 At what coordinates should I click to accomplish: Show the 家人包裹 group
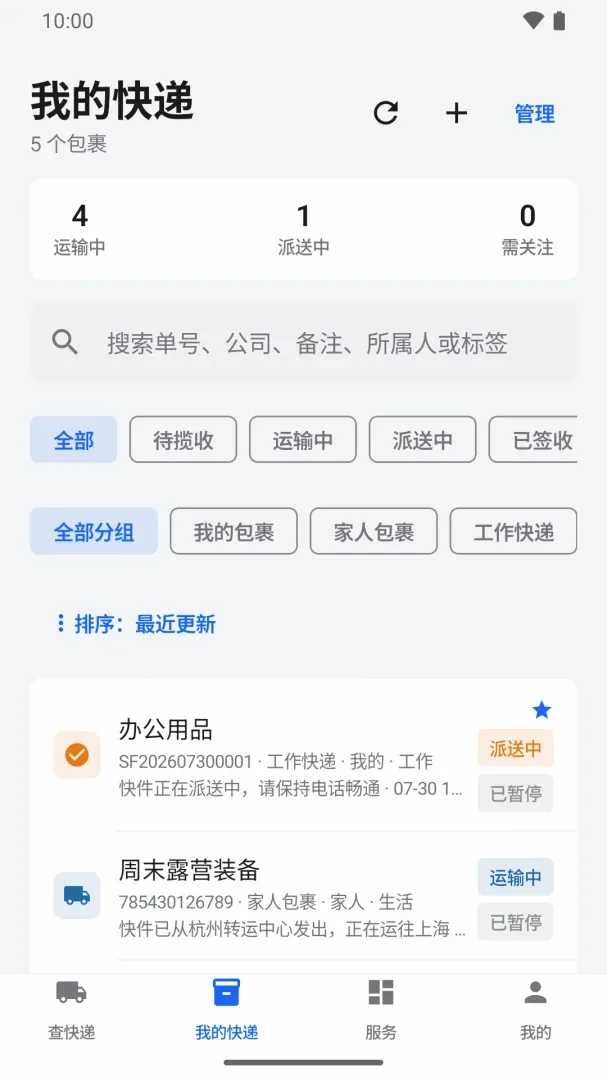(373, 531)
